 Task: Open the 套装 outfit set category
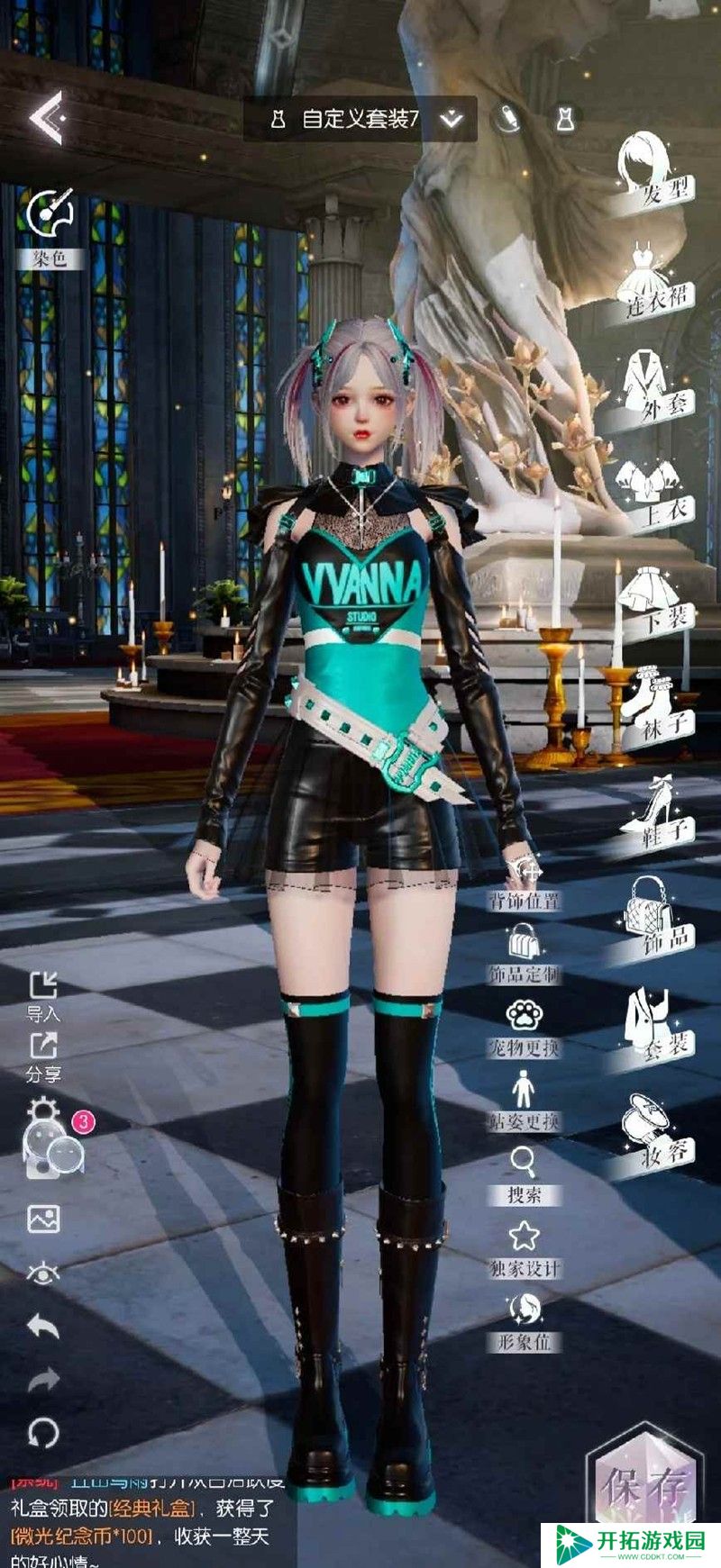[x=654, y=1025]
